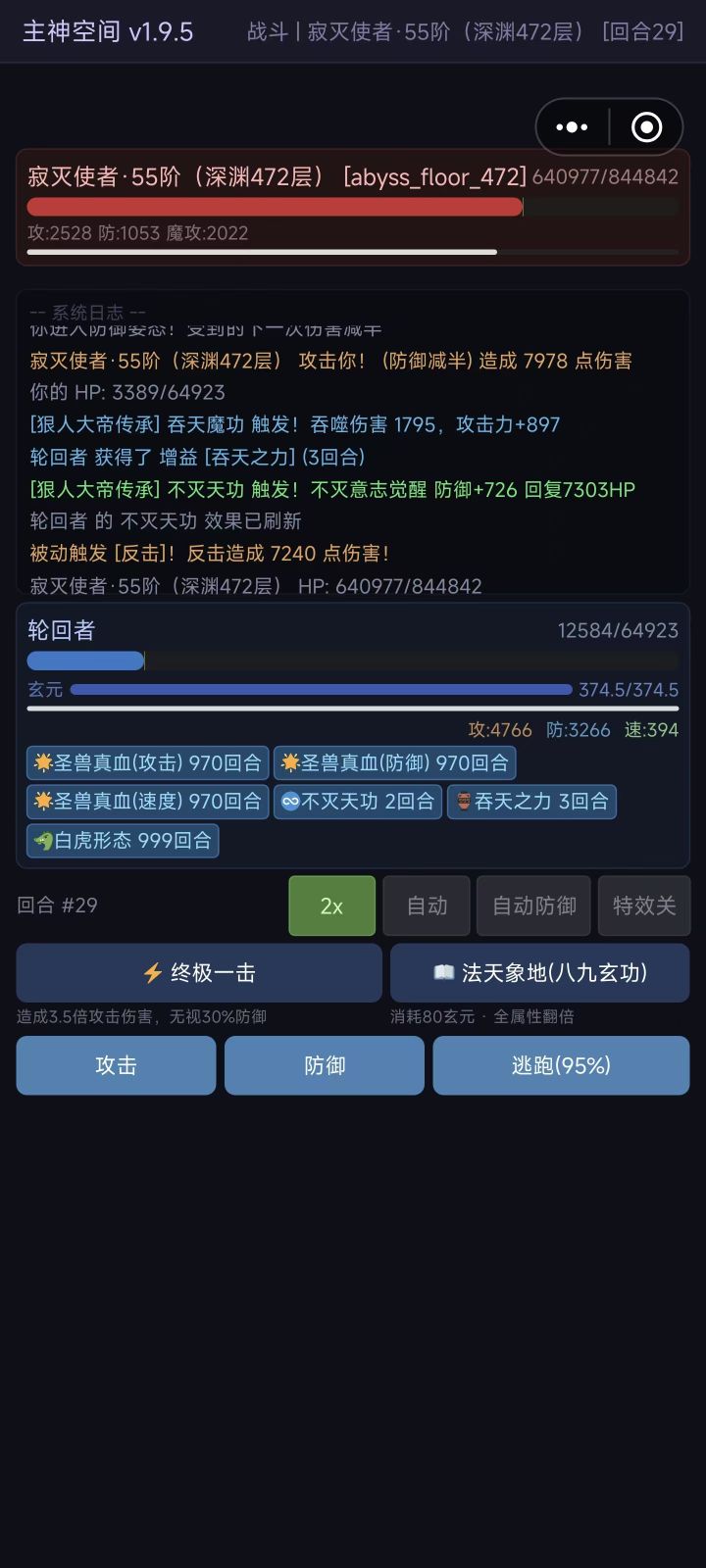Screen dimensions: 706x1568
Task: Tap the 圣兽真血(速度) buff icon
Action: 41,802
